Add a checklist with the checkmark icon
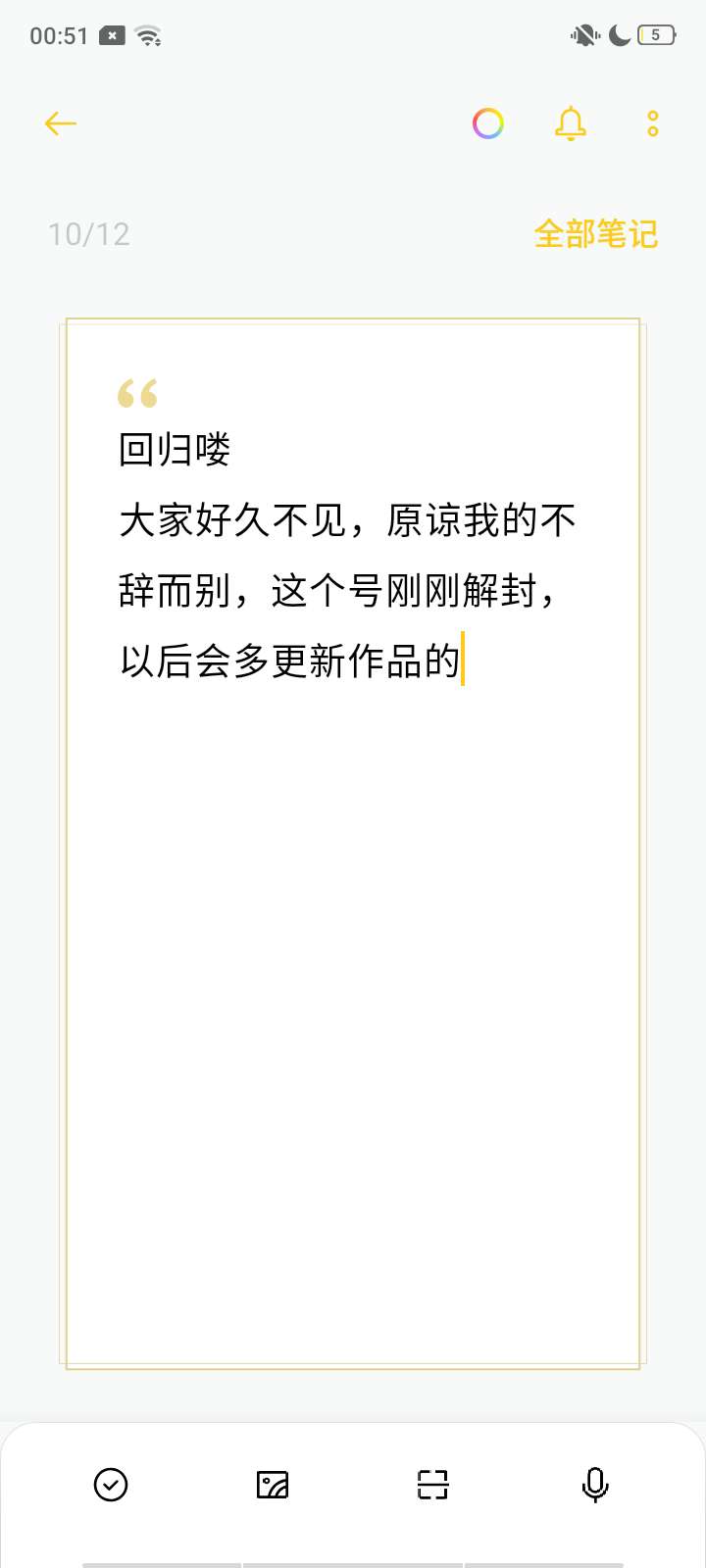Screen dimensions: 706x1568 point(111,1485)
